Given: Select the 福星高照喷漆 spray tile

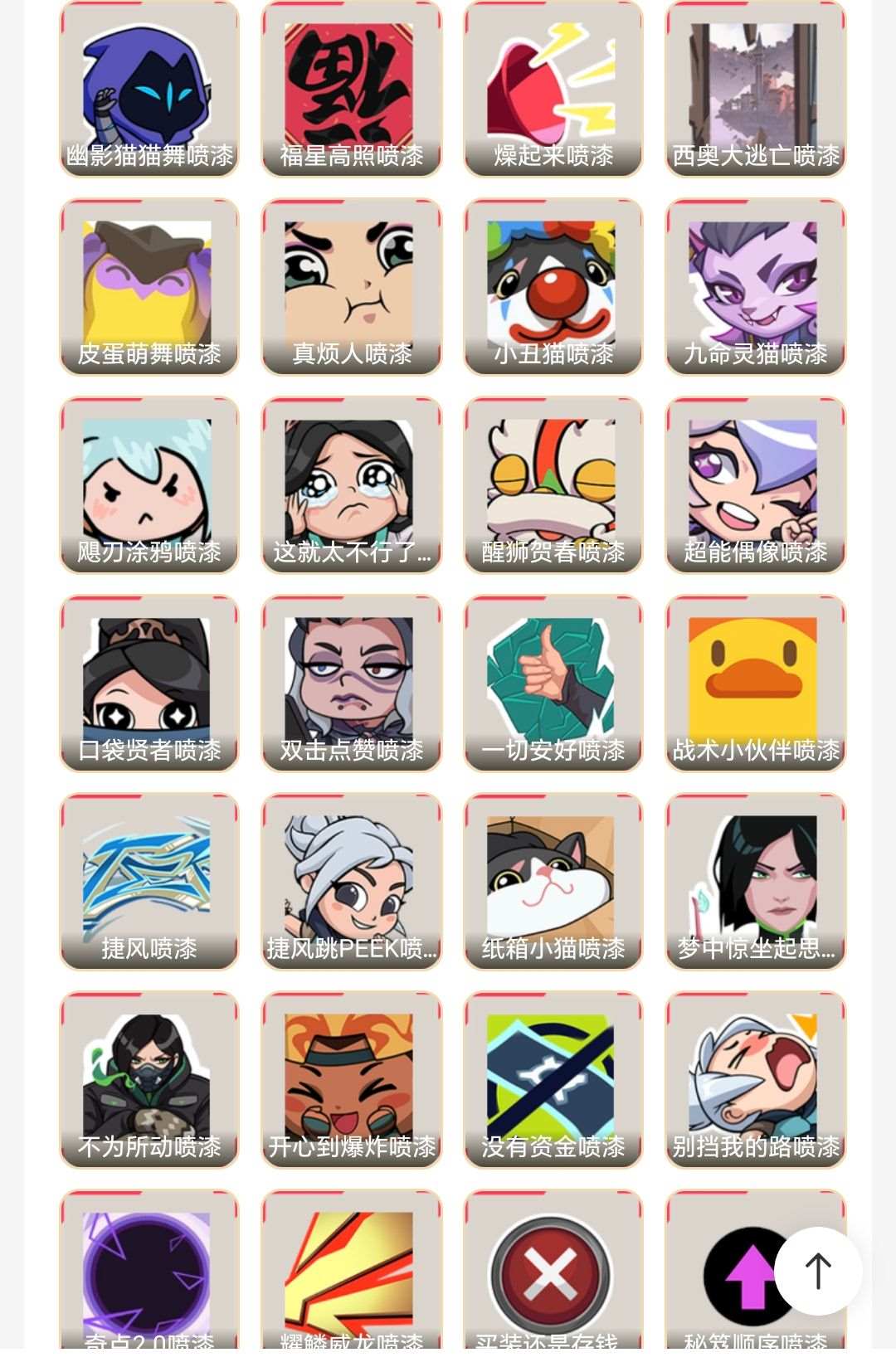Looking at the screenshot, I should (351, 90).
